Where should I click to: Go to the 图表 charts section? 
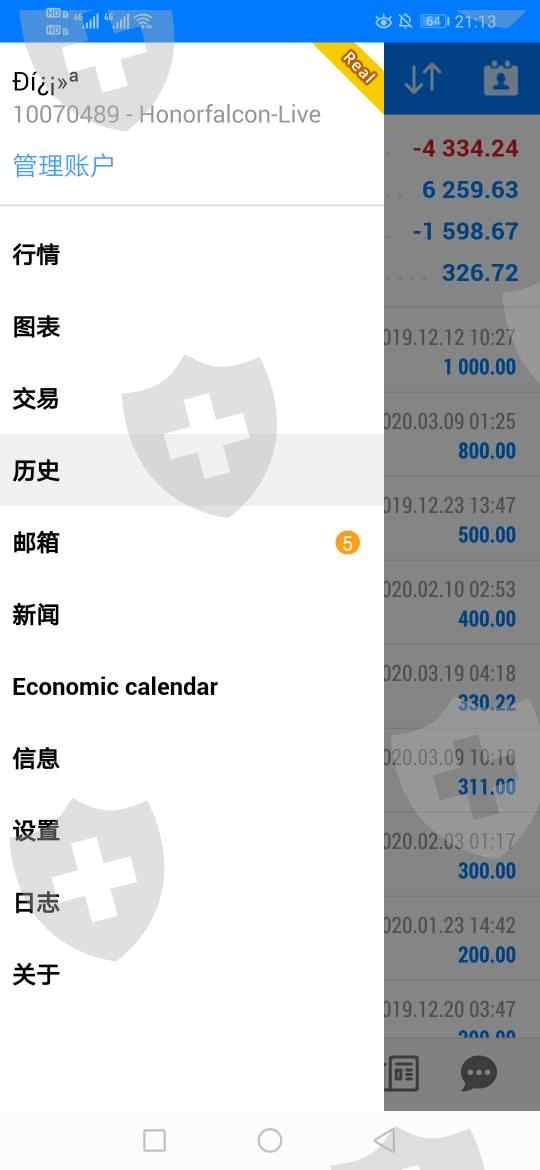pos(192,326)
